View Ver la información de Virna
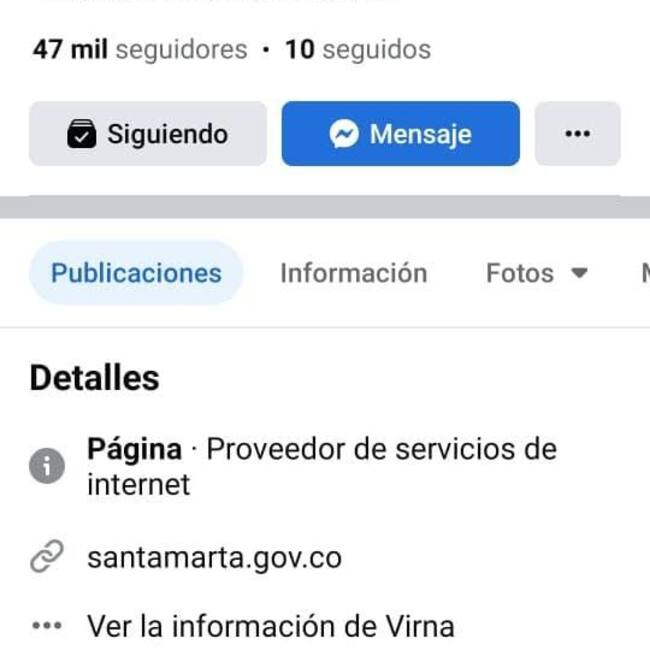 tap(270, 627)
